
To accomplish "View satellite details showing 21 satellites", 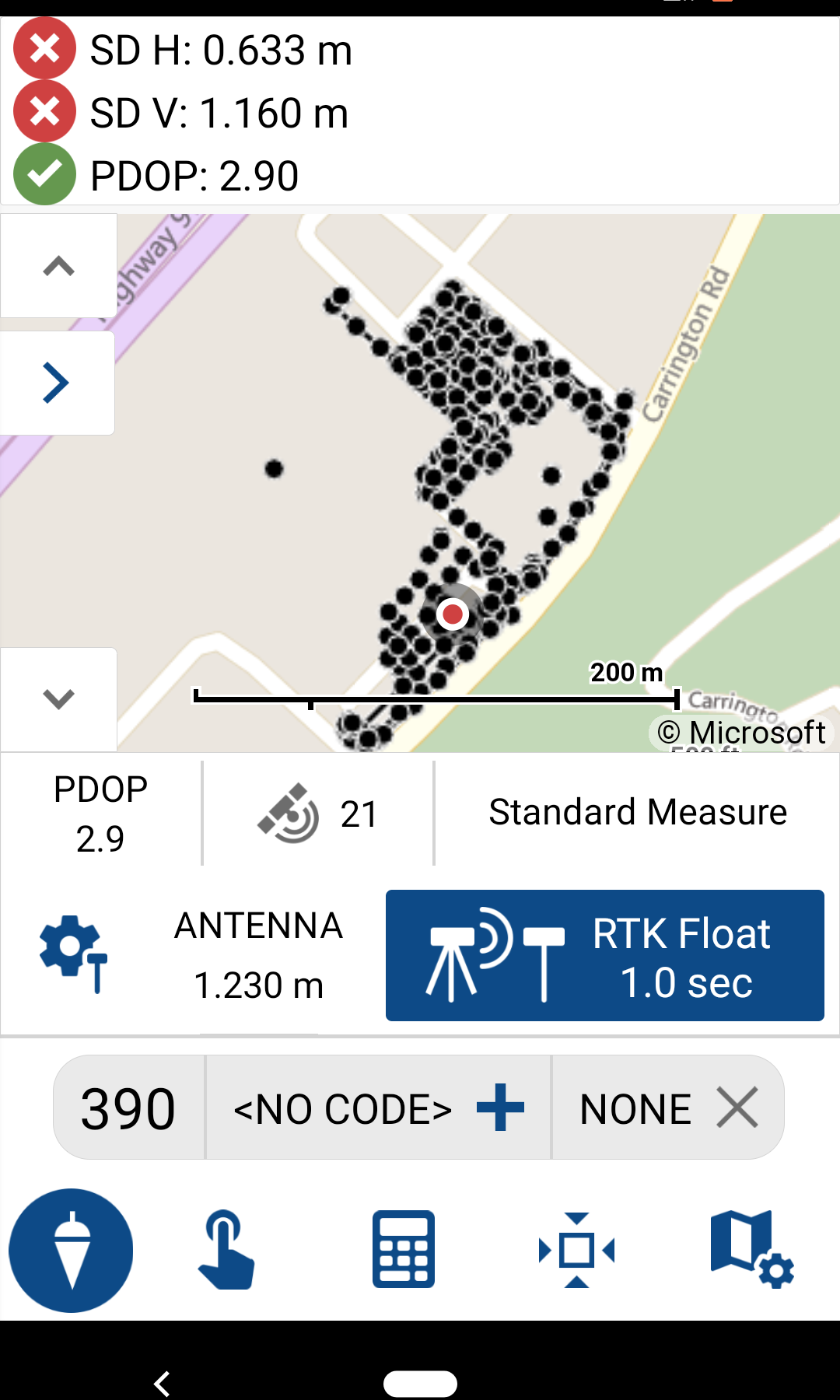I will tap(317, 814).
